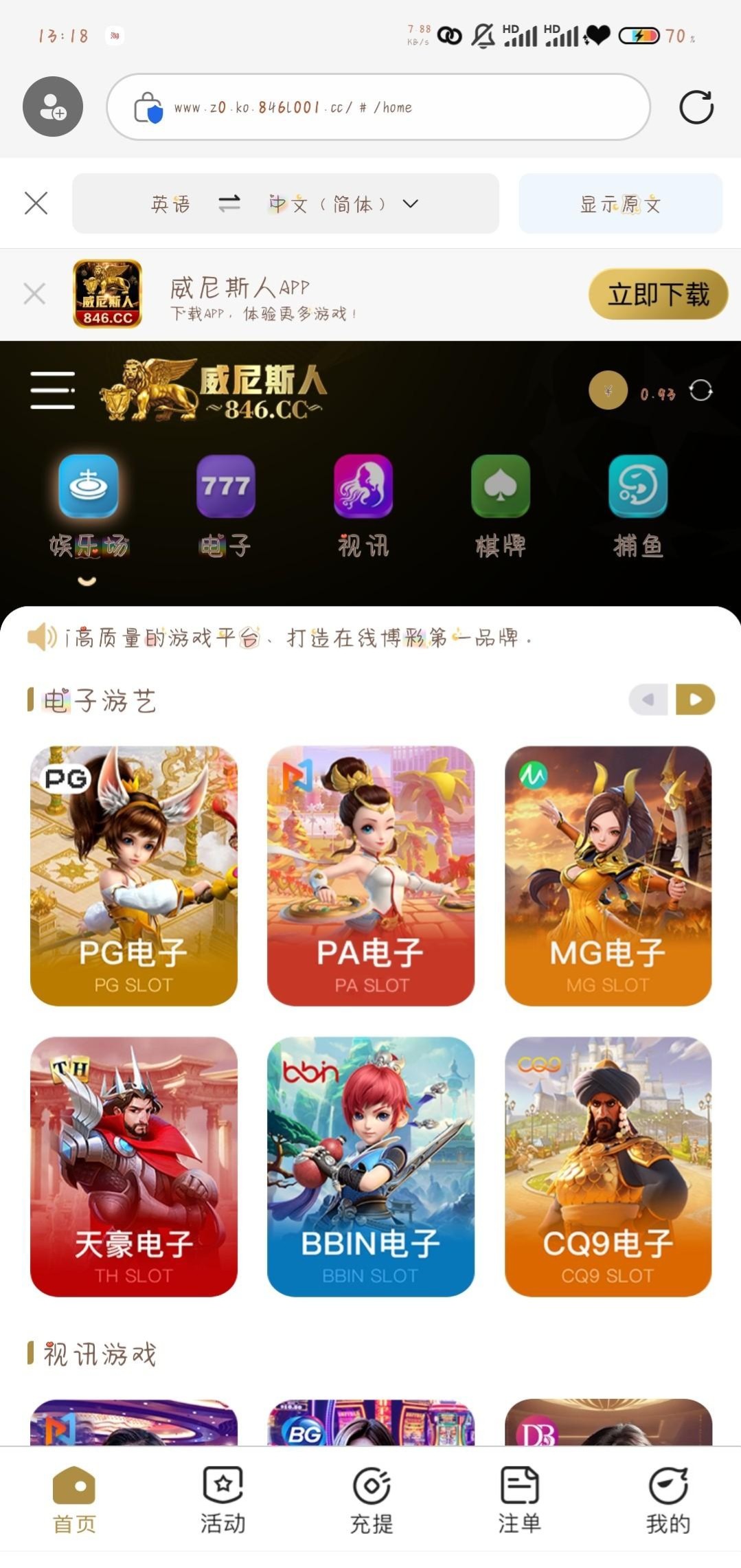Refresh the account balance
The height and width of the screenshot is (1568, 741).
tap(700, 390)
